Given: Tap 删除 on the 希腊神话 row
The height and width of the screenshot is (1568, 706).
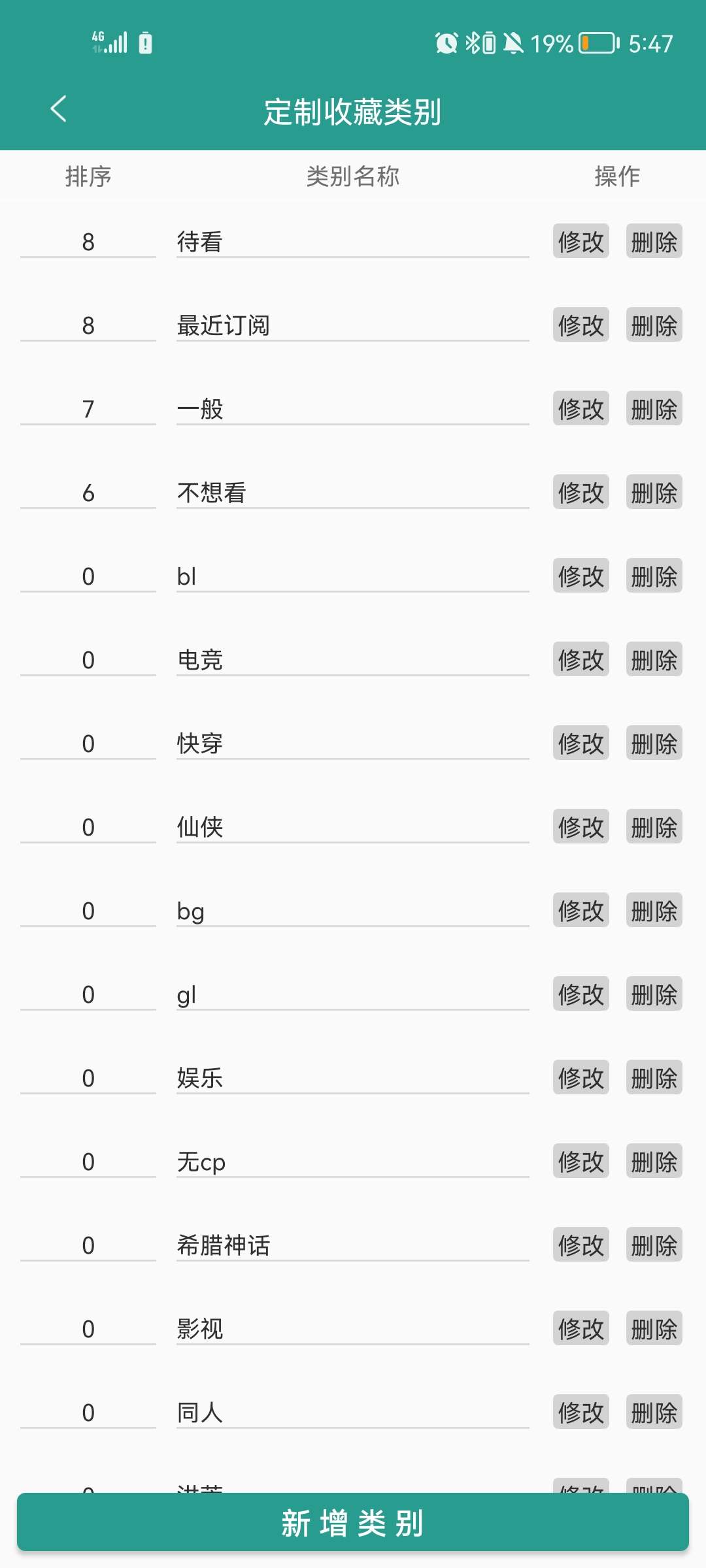Looking at the screenshot, I should (654, 1245).
